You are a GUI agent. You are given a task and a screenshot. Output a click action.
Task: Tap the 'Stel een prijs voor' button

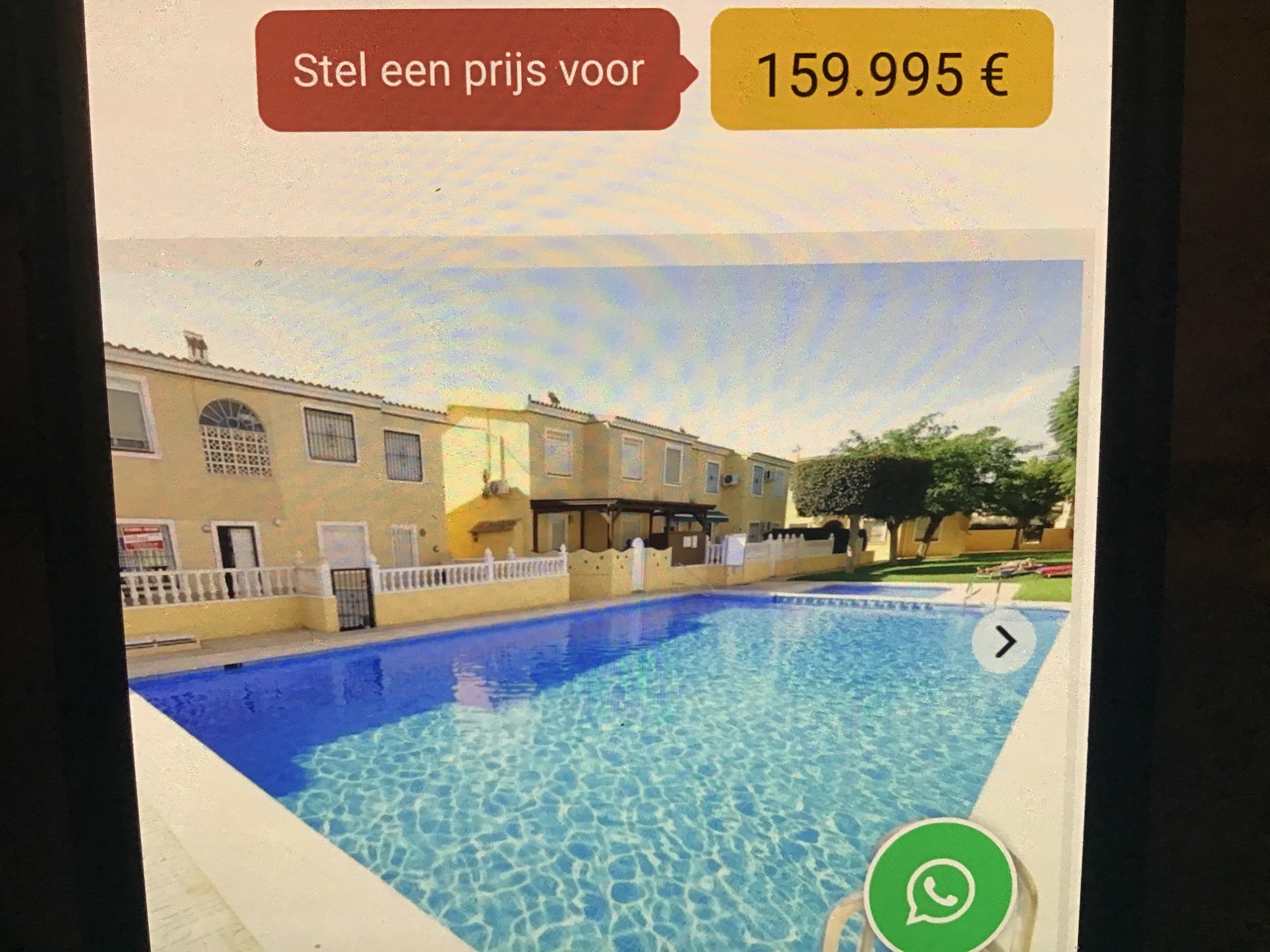[469, 70]
